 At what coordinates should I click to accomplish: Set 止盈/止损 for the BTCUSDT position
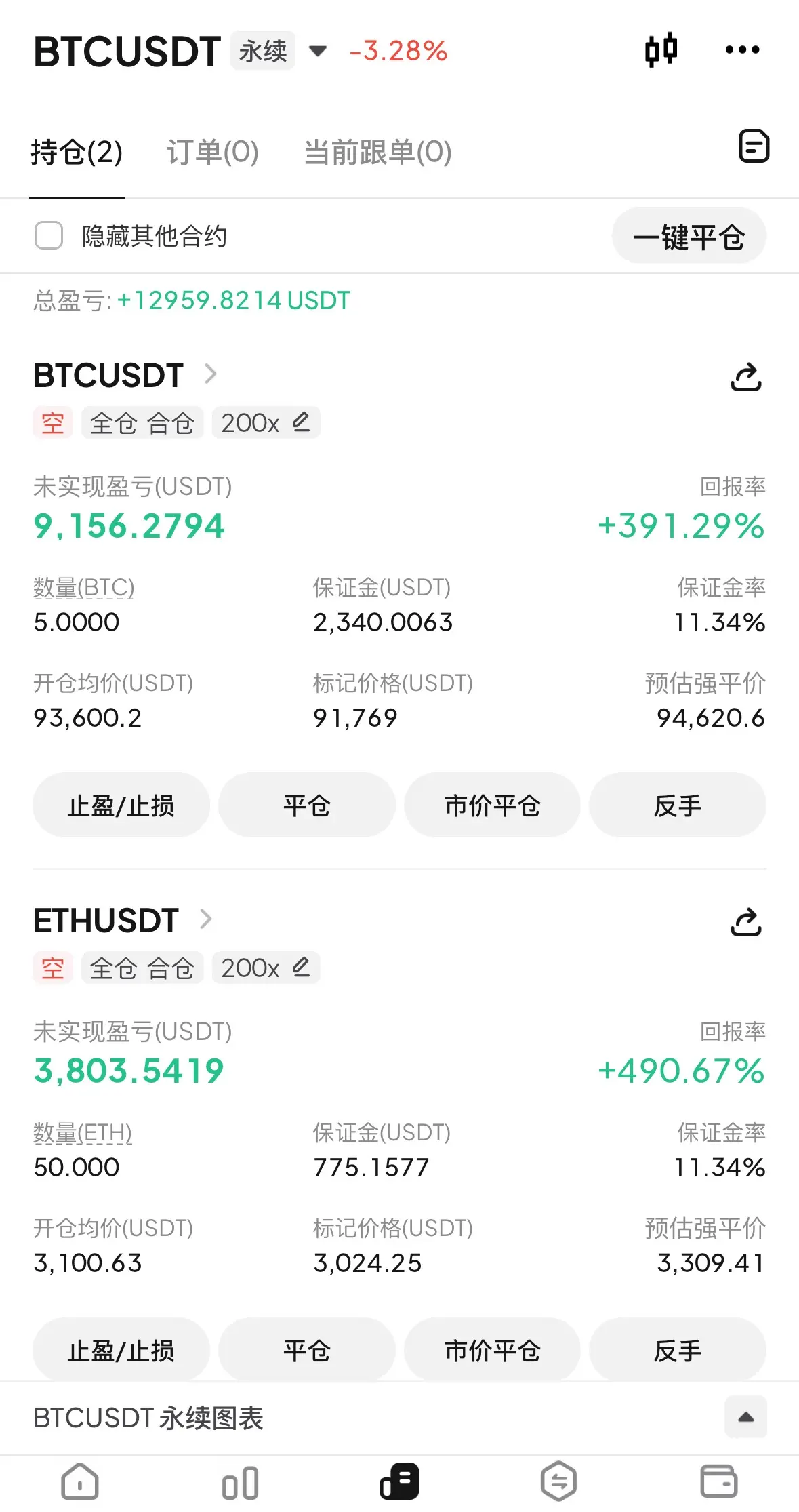pos(121,805)
